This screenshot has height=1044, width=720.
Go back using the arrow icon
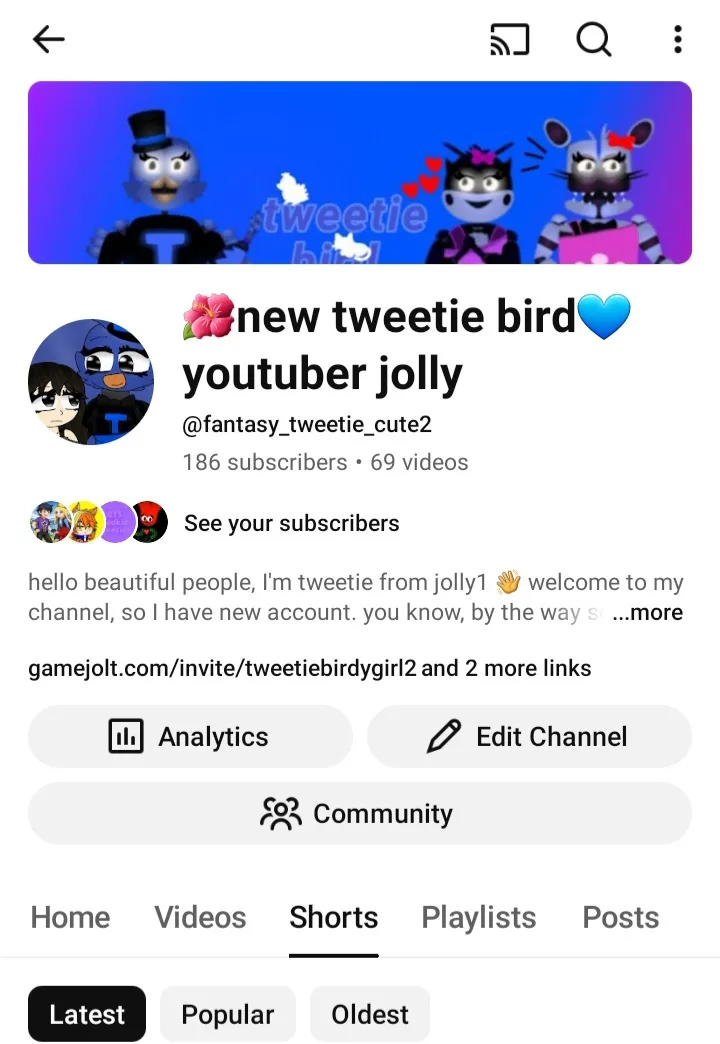48,40
